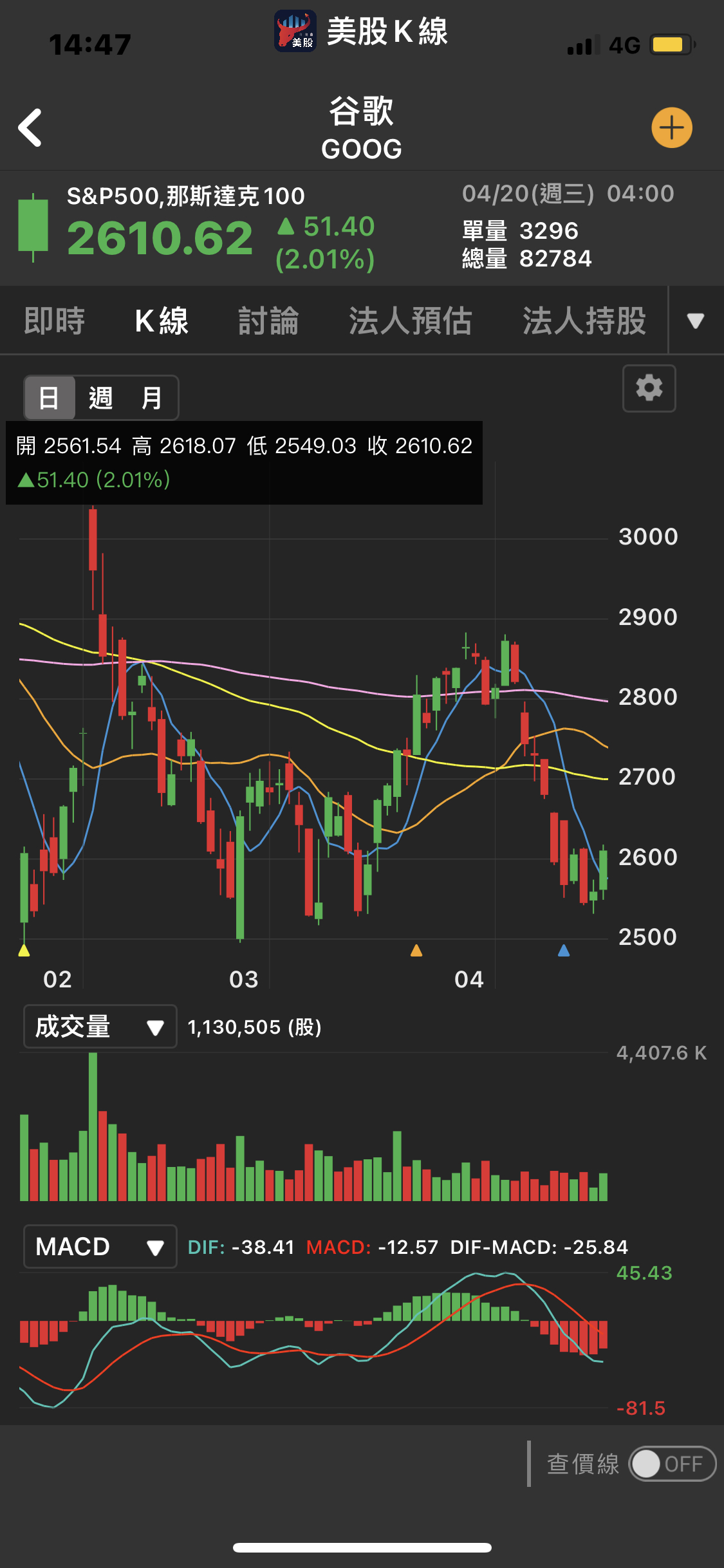Add GOOG with the orange plus button
The width and height of the screenshot is (724, 1568).
pos(672,127)
